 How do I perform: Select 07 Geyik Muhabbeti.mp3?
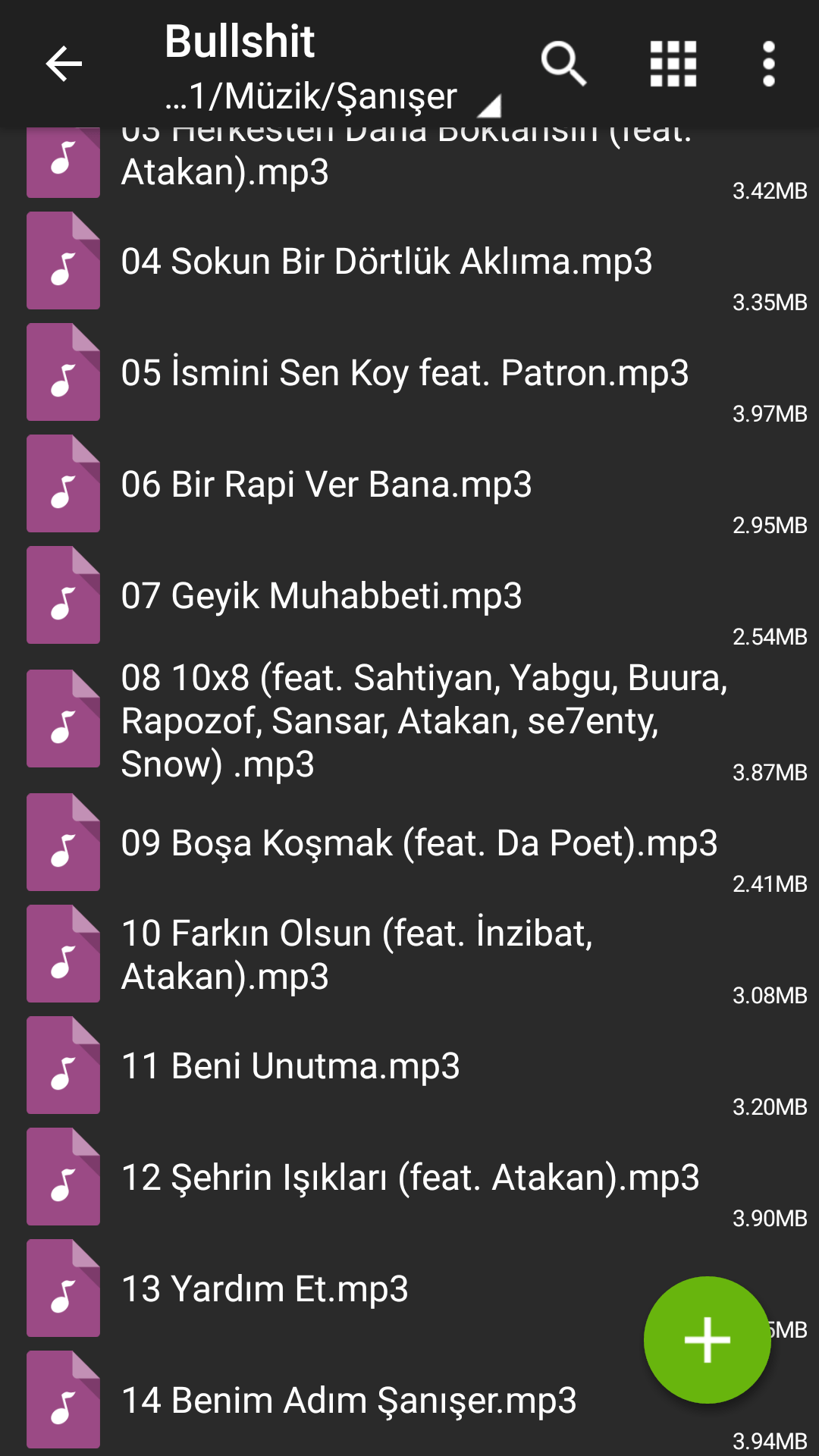click(x=322, y=596)
